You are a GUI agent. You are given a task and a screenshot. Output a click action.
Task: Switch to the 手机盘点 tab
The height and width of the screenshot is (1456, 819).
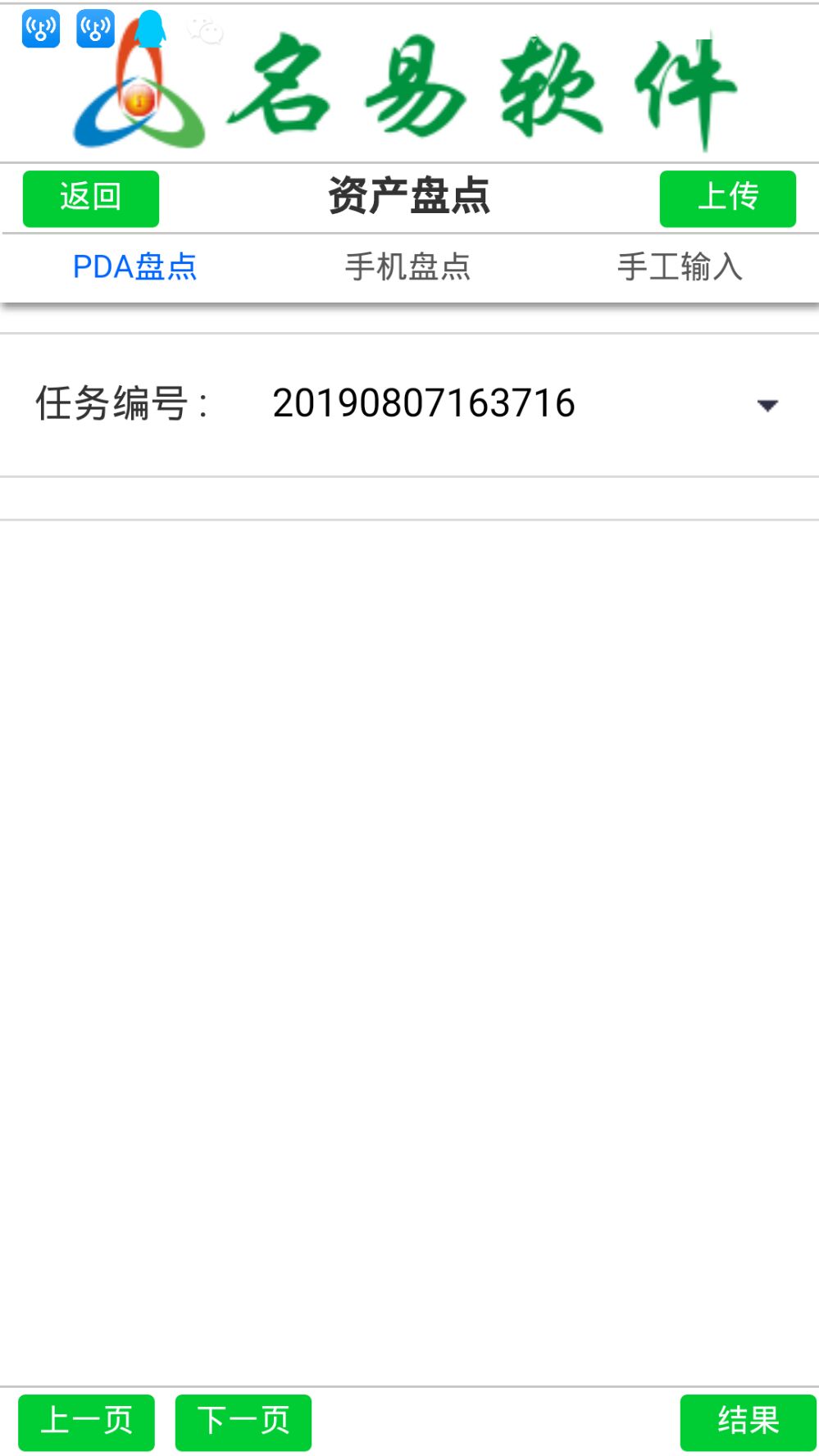click(407, 267)
